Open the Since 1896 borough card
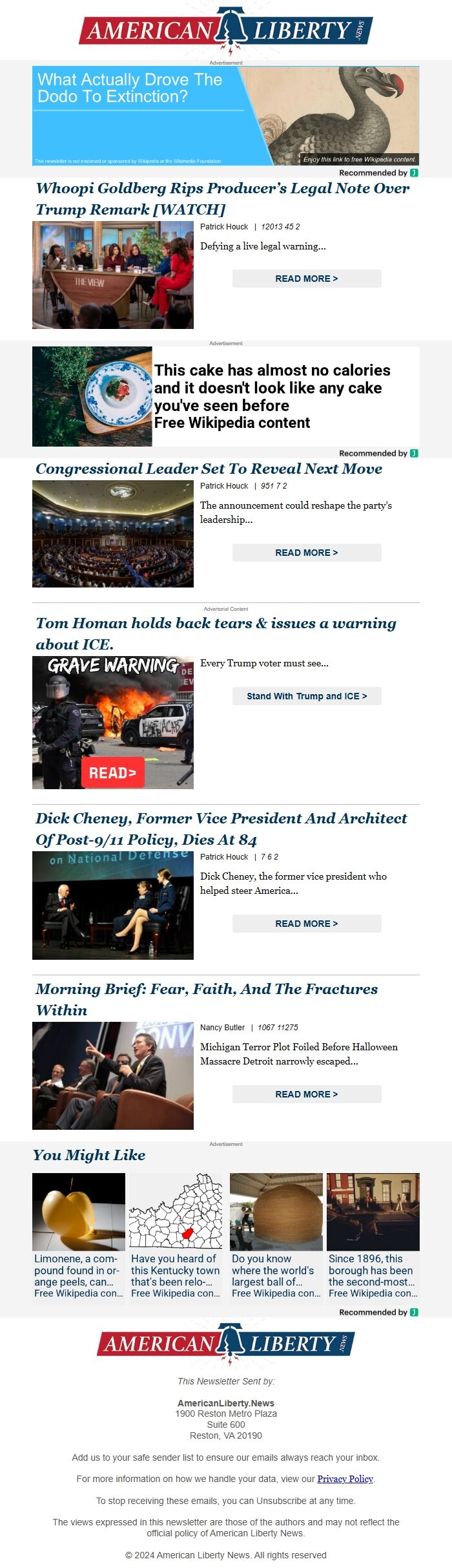 pos(373,1235)
